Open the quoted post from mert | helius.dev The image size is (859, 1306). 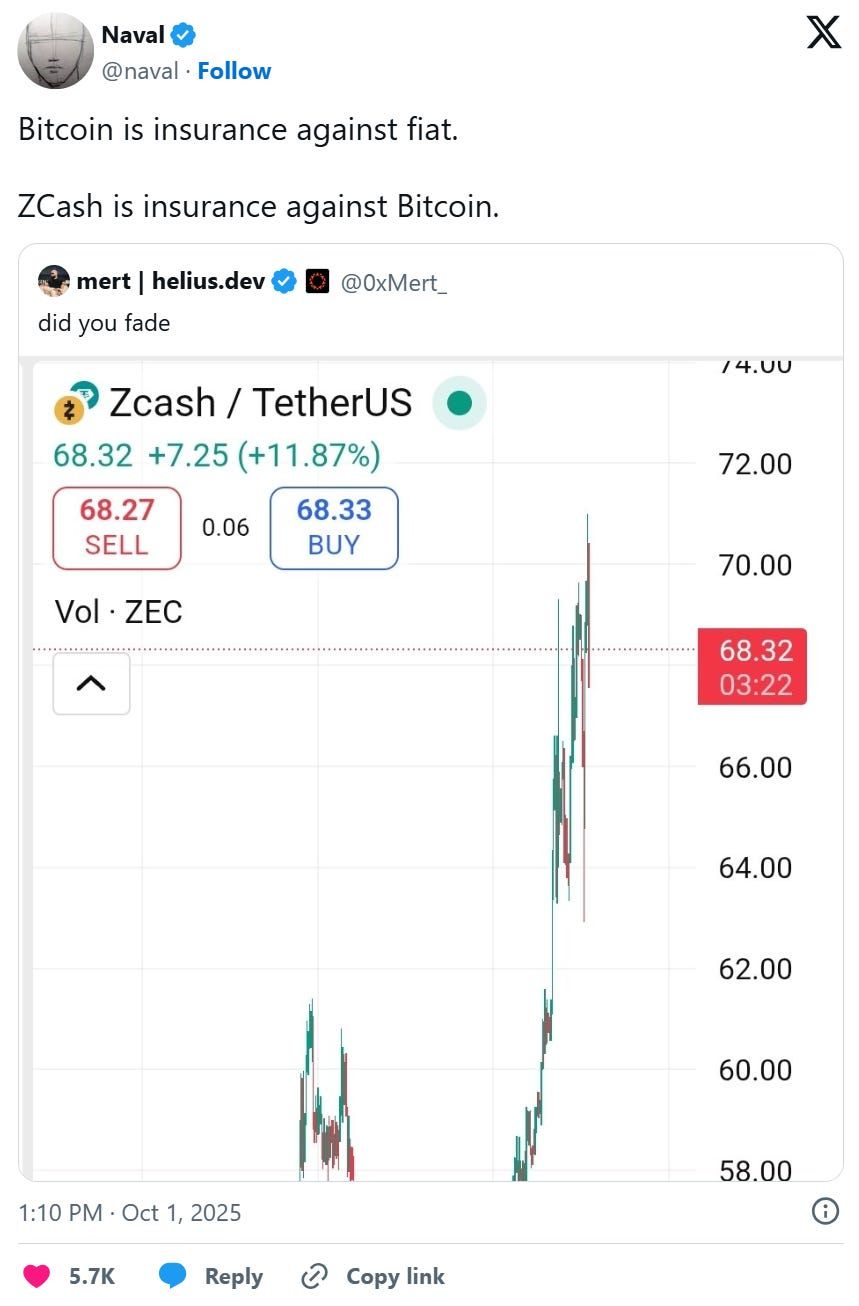[x=430, y=302]
